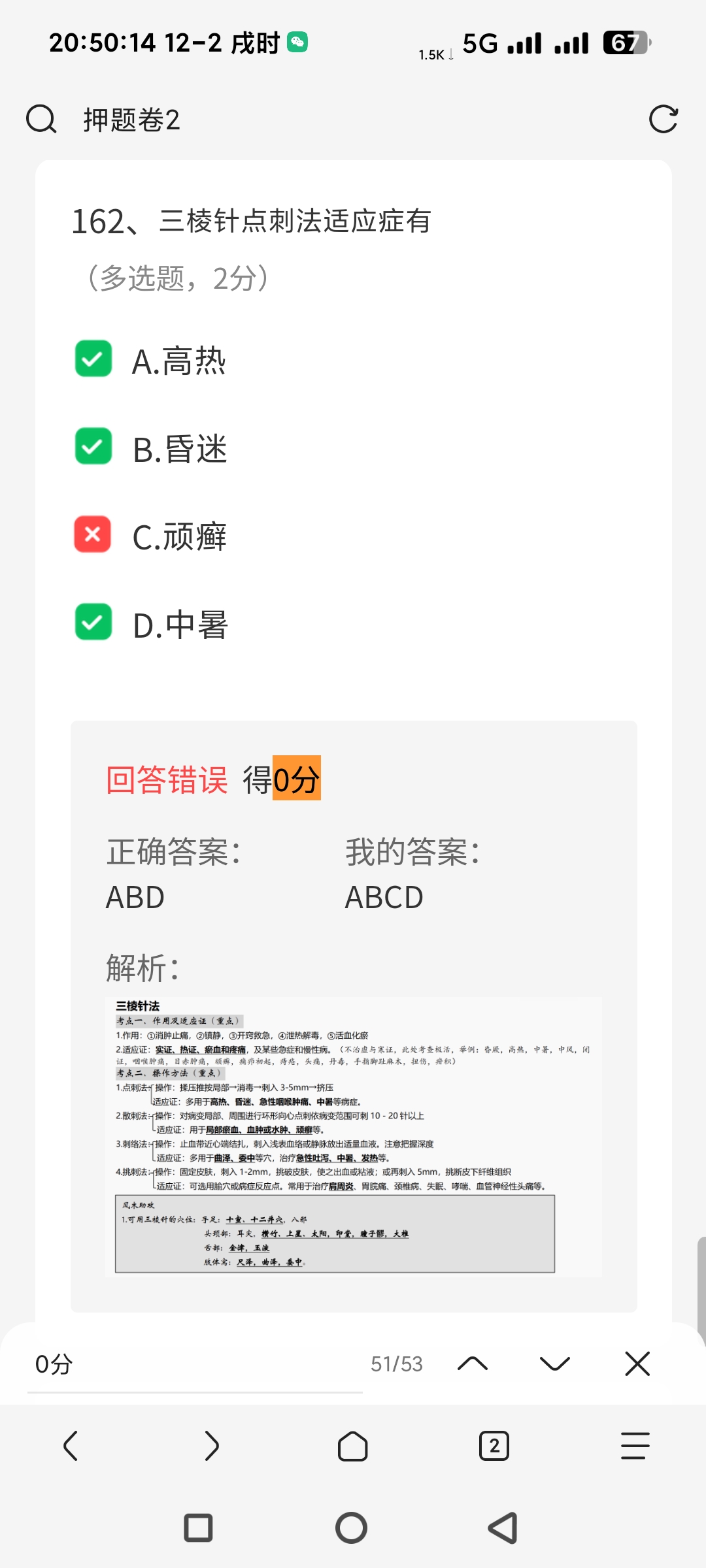
Task: Open the browser tabs switcher
Action: click(494, 1445)
